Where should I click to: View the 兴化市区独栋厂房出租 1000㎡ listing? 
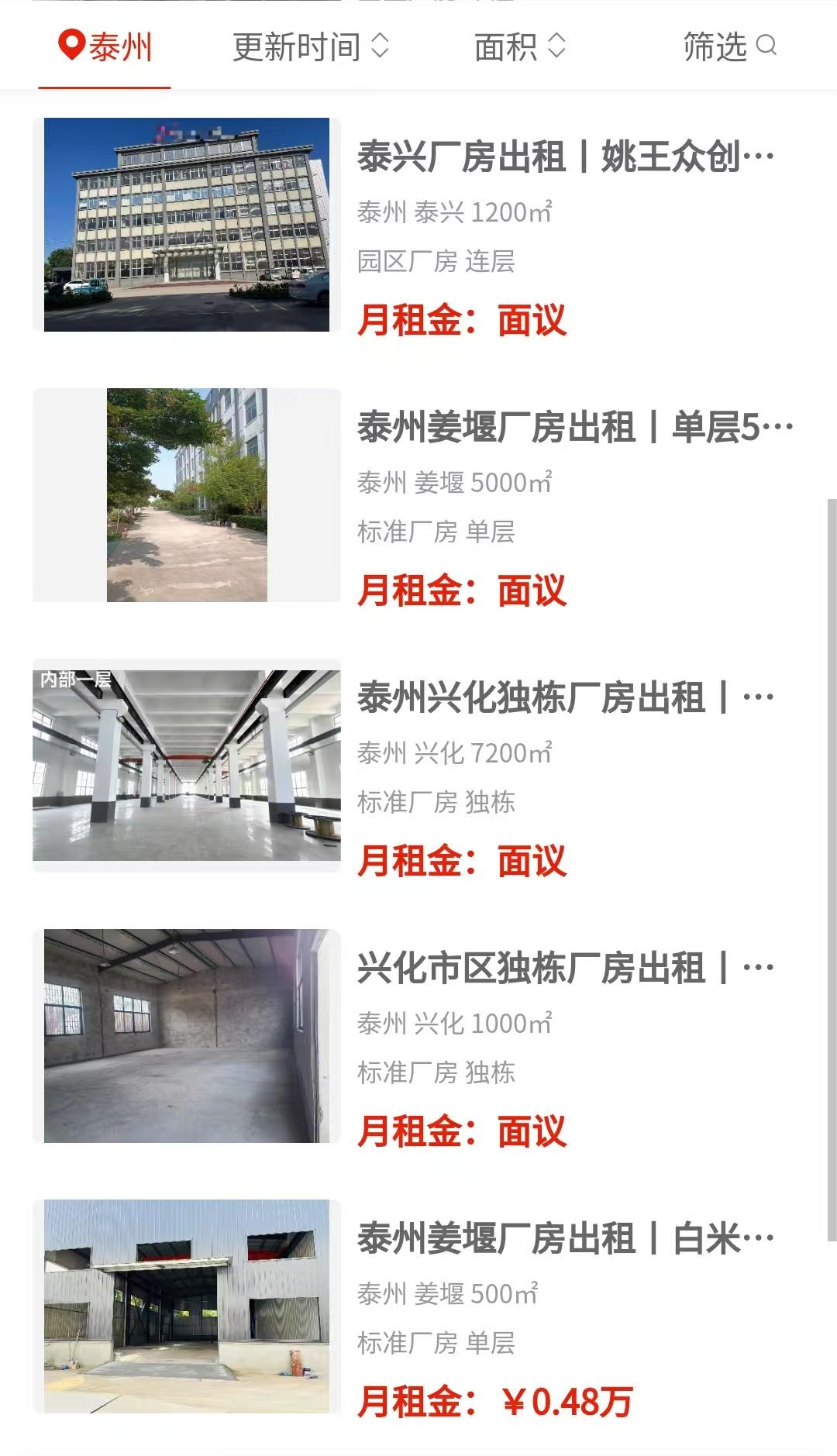click(564, 969)
